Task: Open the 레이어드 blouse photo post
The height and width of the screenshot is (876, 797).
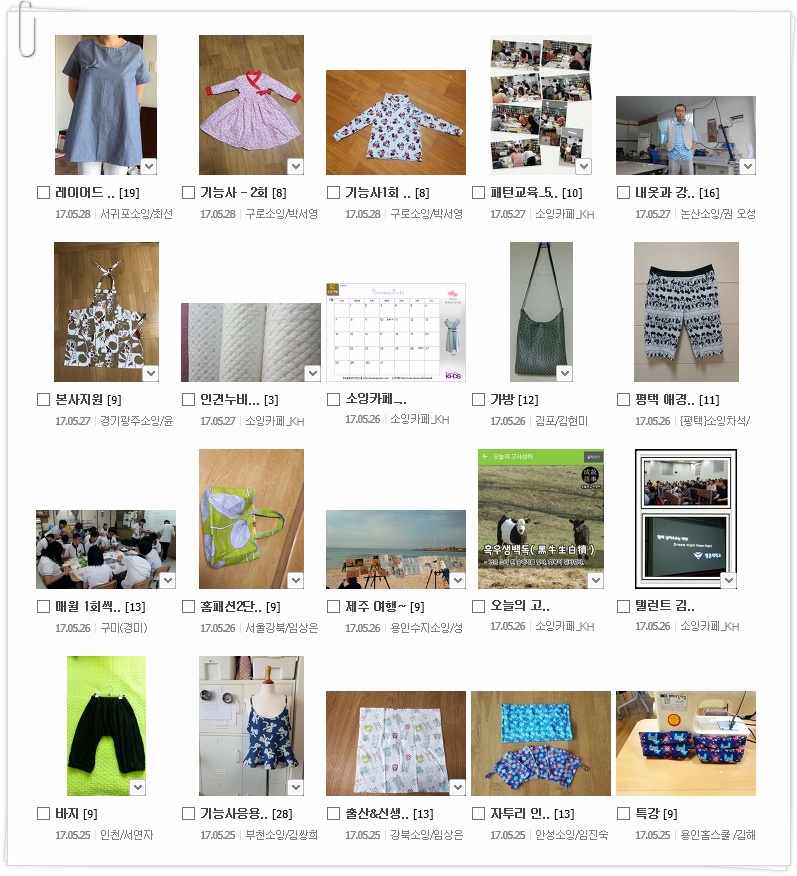Action: click(105, 104)
